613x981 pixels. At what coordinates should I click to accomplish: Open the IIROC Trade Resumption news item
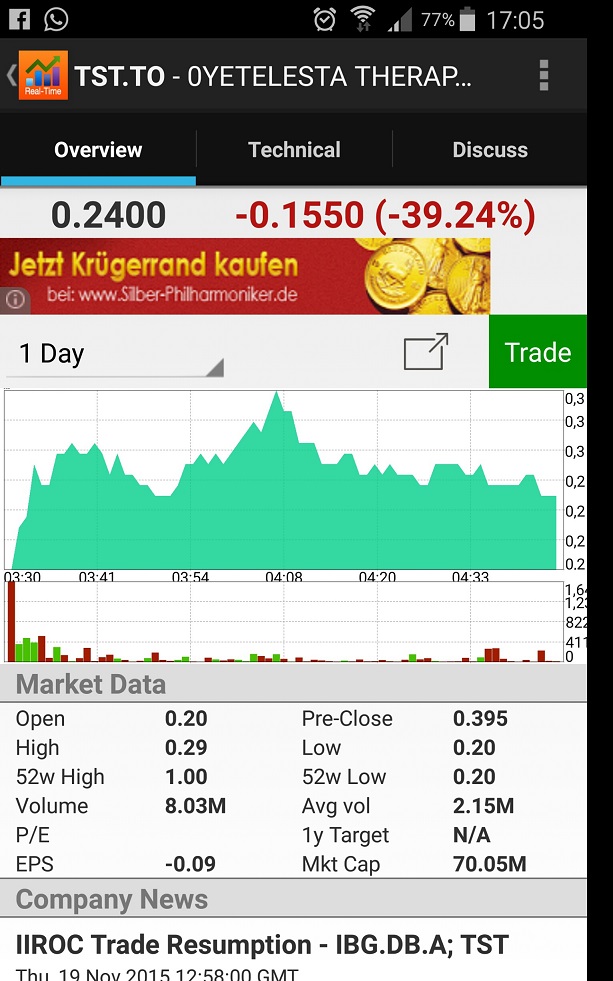click(262, 945)
